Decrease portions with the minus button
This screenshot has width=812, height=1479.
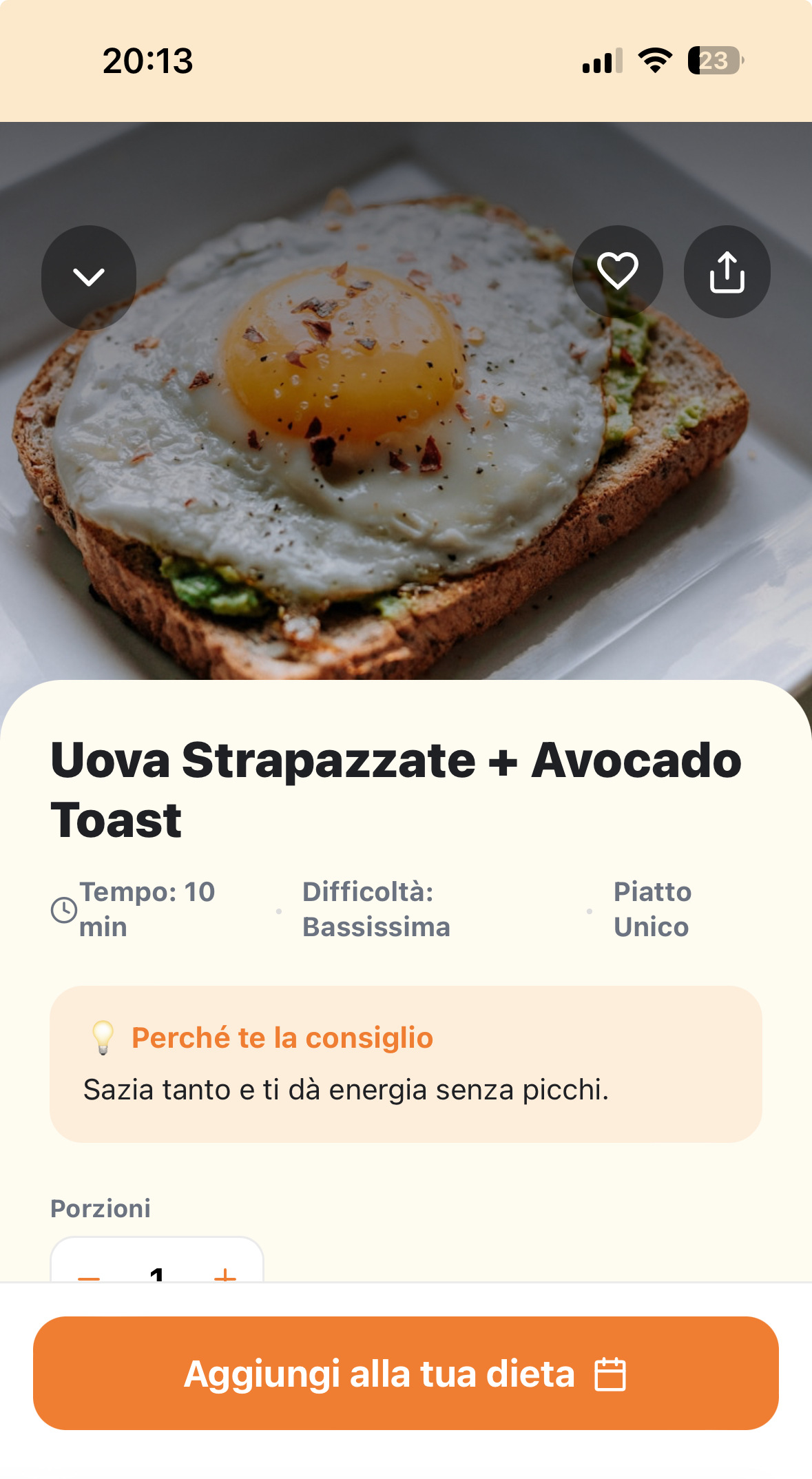(x=89, y=1275)
